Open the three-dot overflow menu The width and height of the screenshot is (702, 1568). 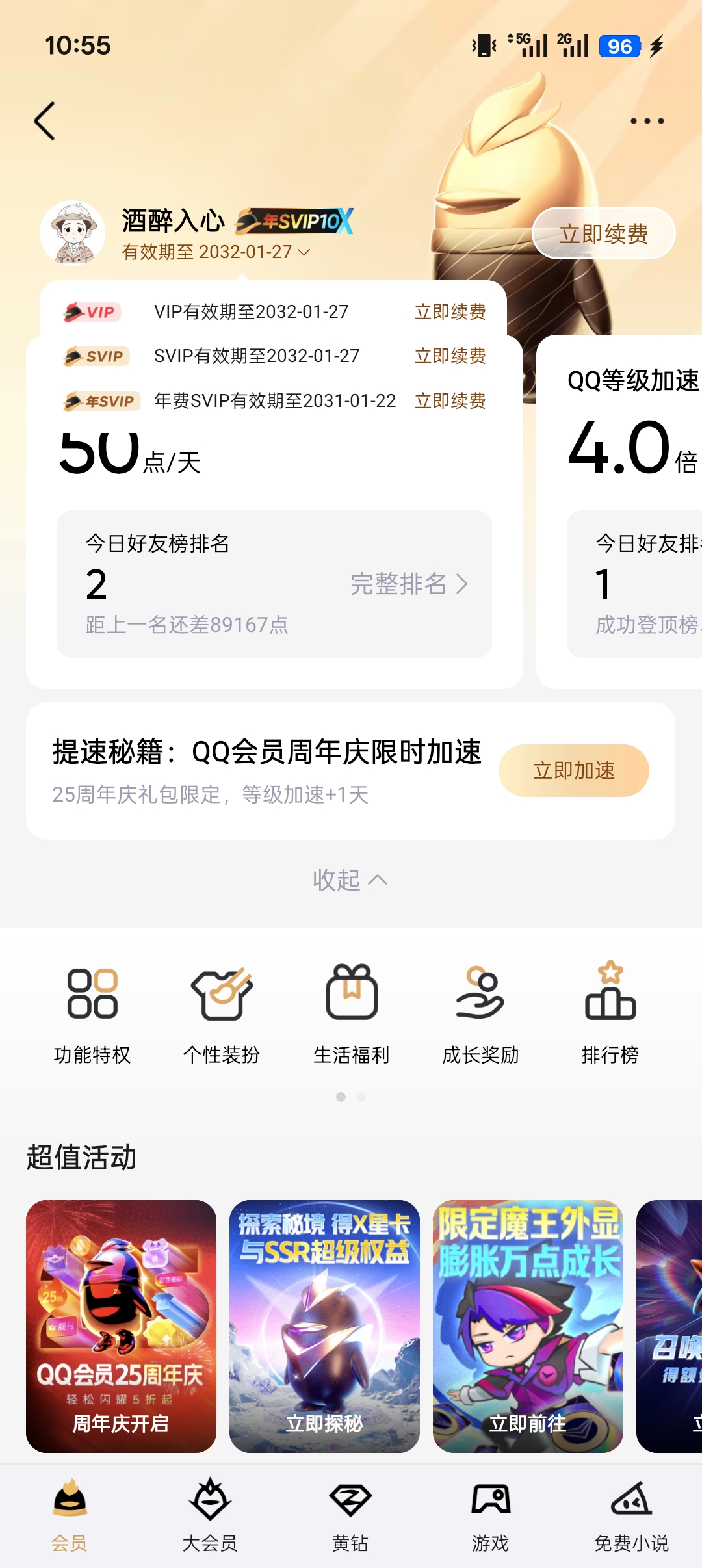647,121
